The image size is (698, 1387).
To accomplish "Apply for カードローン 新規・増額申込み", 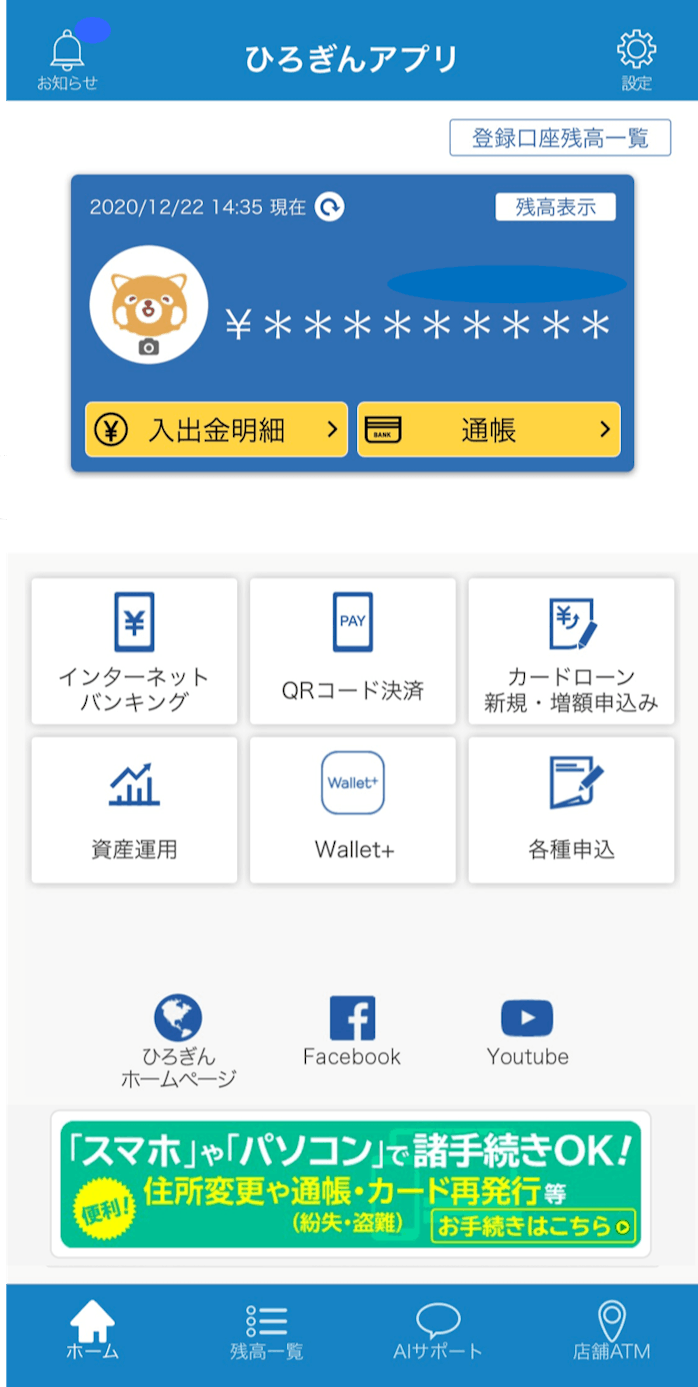I will [571, 651].
